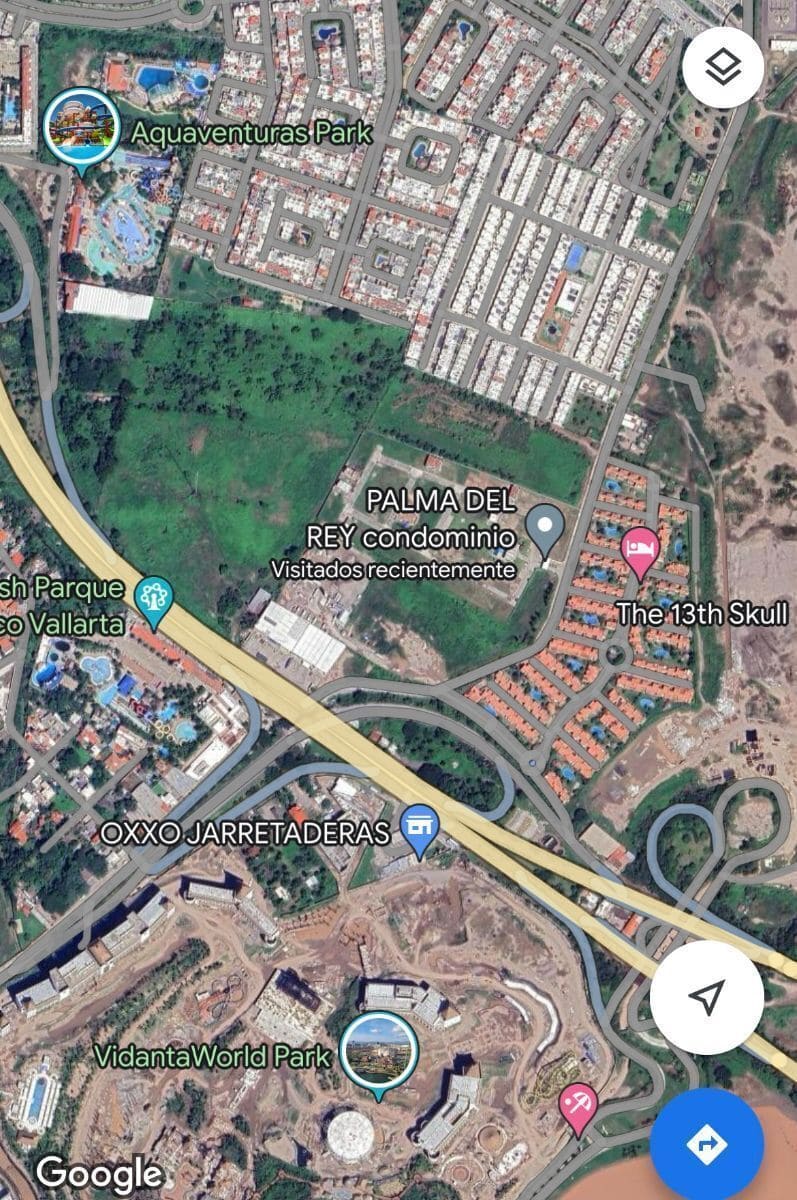Select the pink beach umbrella marker
Viewport: 797px width, 1200px height.
(578, 1107)
